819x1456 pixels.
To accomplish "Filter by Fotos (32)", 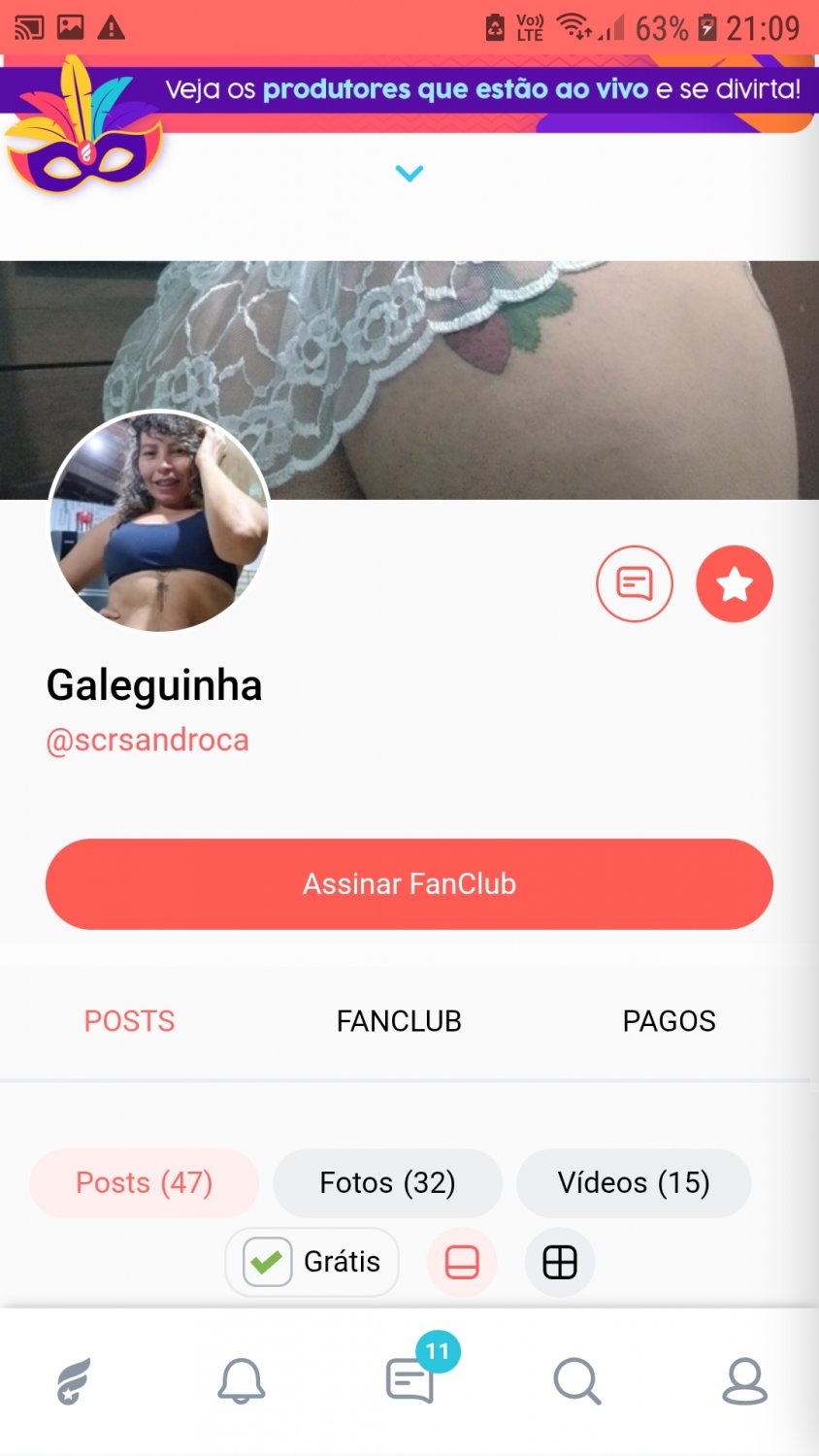I will [387, 1182].
